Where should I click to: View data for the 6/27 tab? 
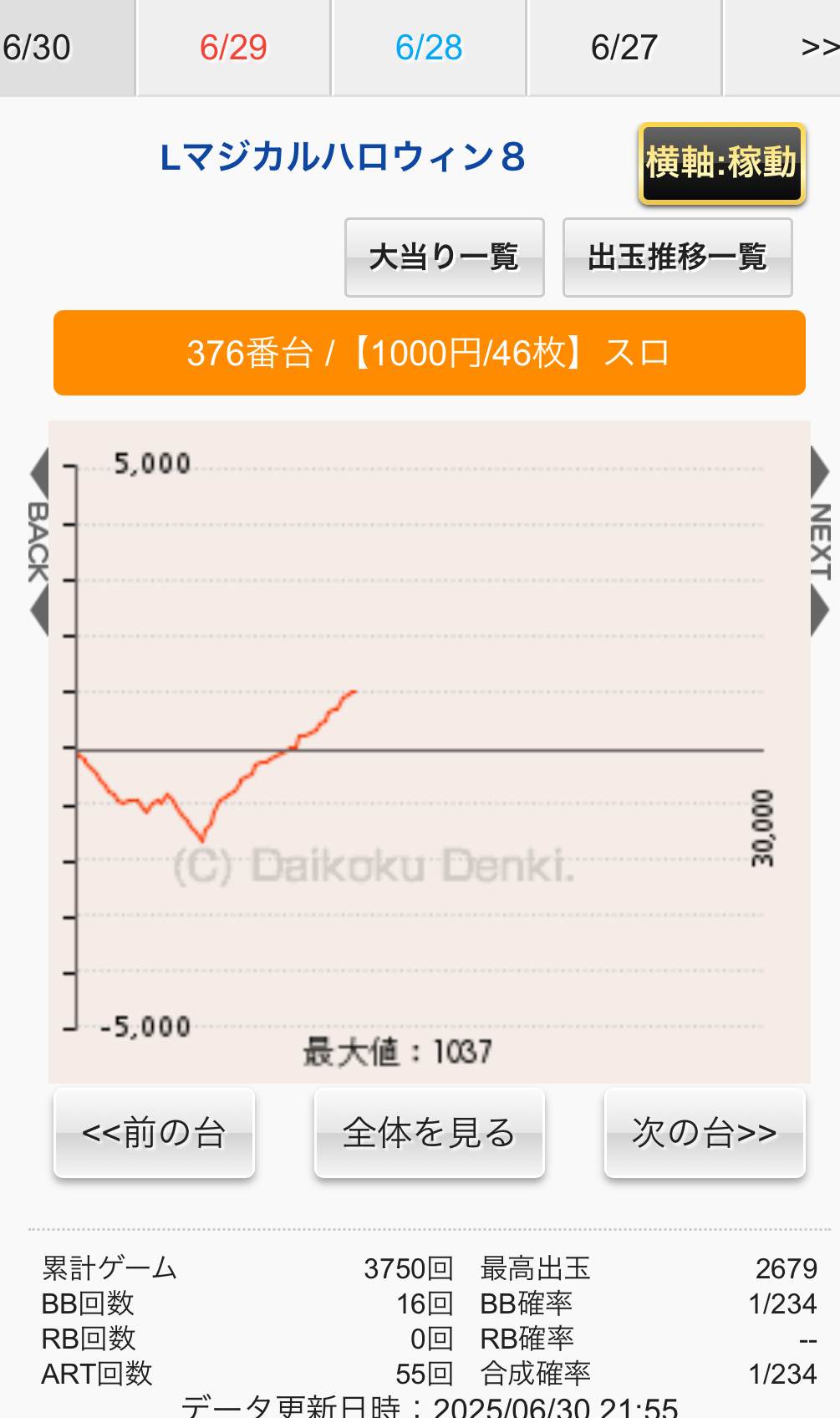624,48
